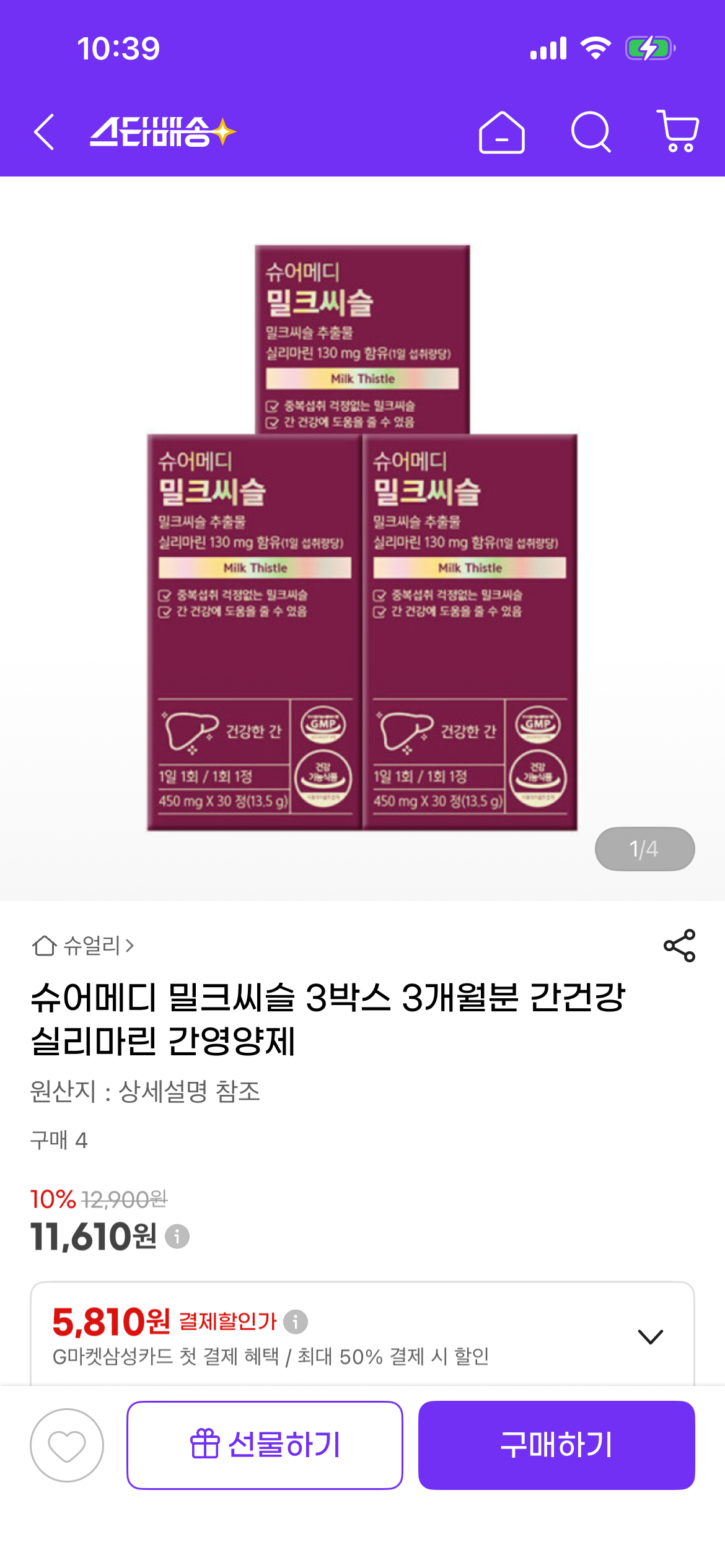The height and width of the screenshot is (1568, 725).
Task: Add product to wishlist with heart
Action: tap(67, 1445)
